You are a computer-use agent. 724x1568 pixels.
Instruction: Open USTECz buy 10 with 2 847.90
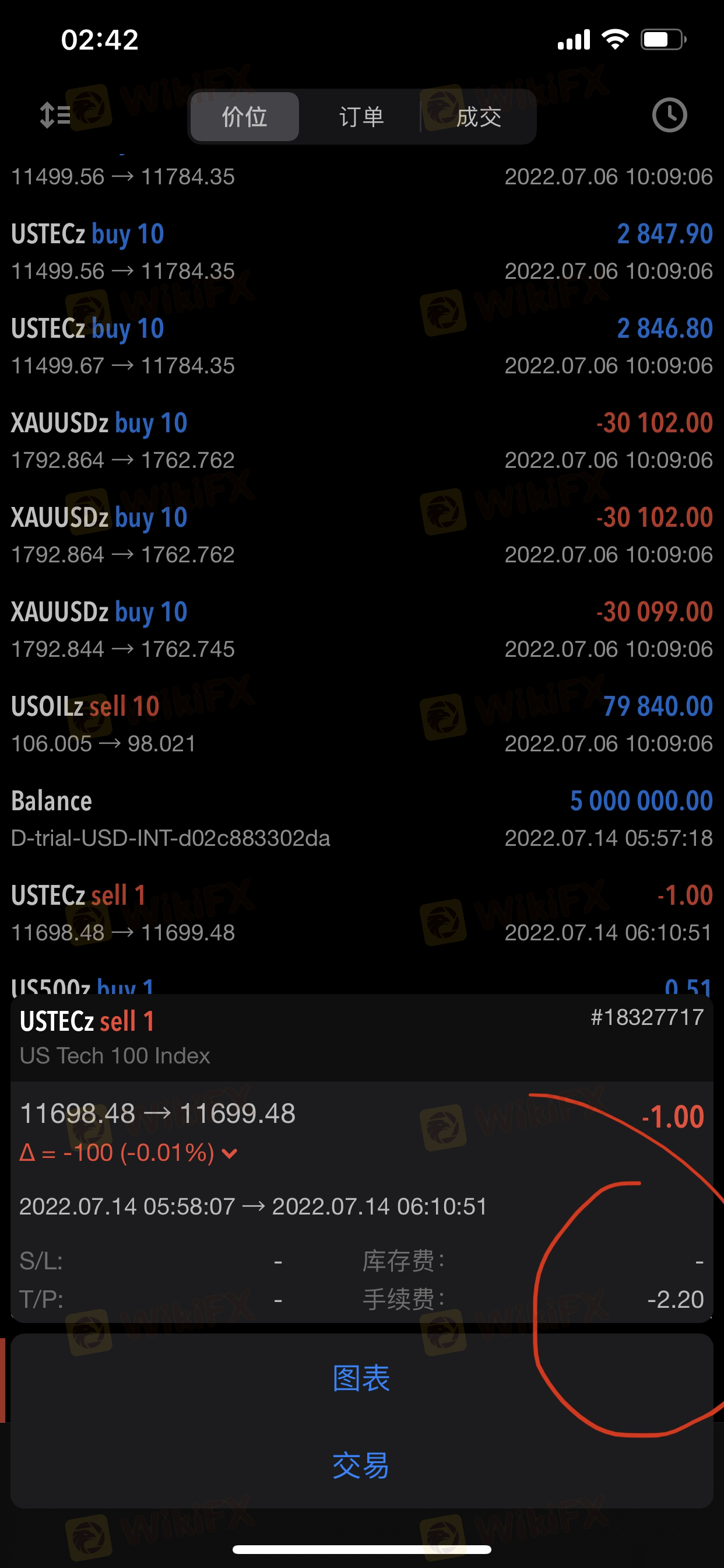[362, 252]
